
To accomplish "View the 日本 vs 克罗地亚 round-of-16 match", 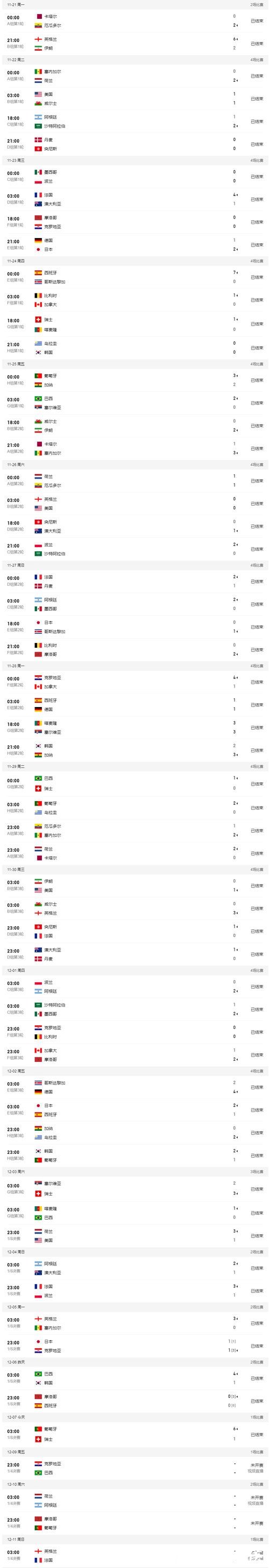I will coord(134,1345).
